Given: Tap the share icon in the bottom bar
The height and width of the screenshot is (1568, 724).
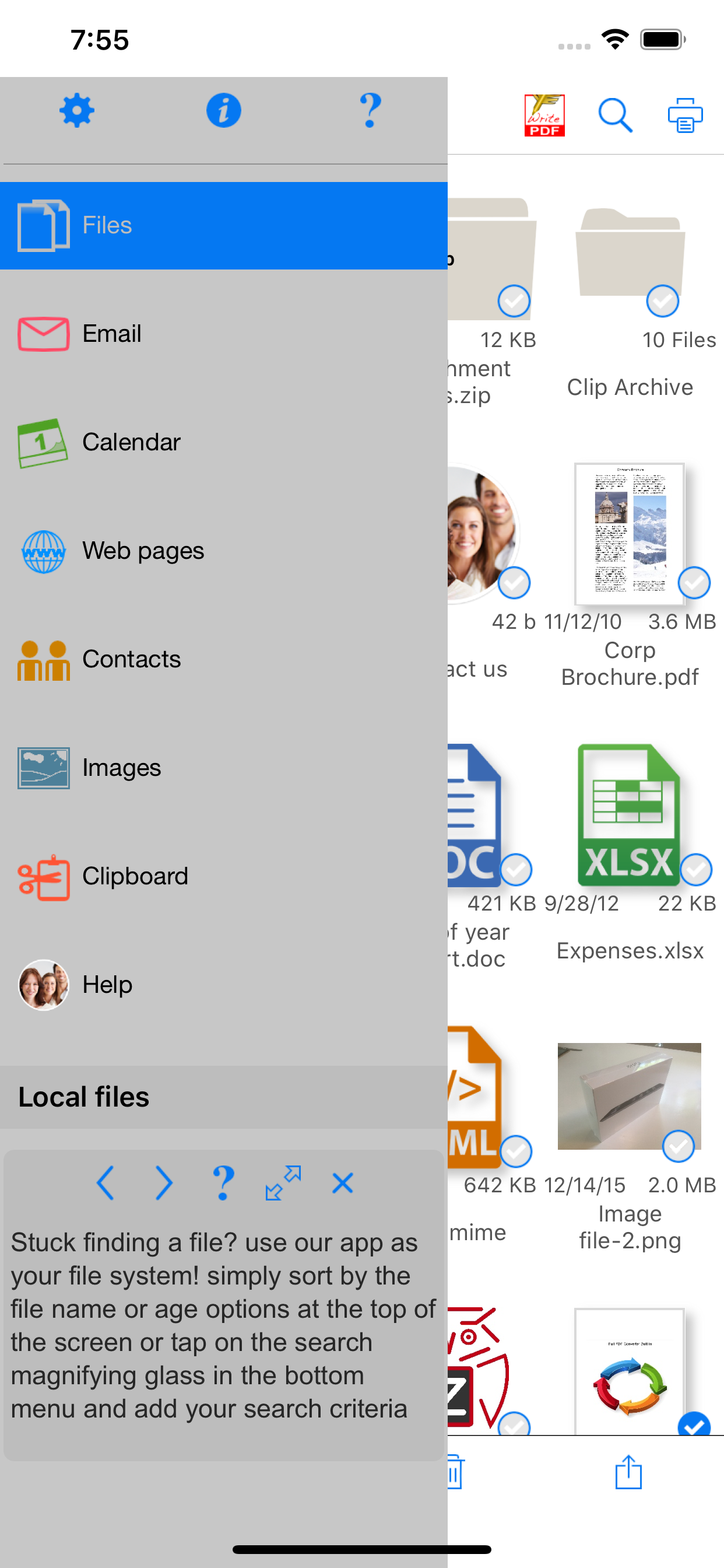Looking at the screenshot, I should (x=628, y=1472).
